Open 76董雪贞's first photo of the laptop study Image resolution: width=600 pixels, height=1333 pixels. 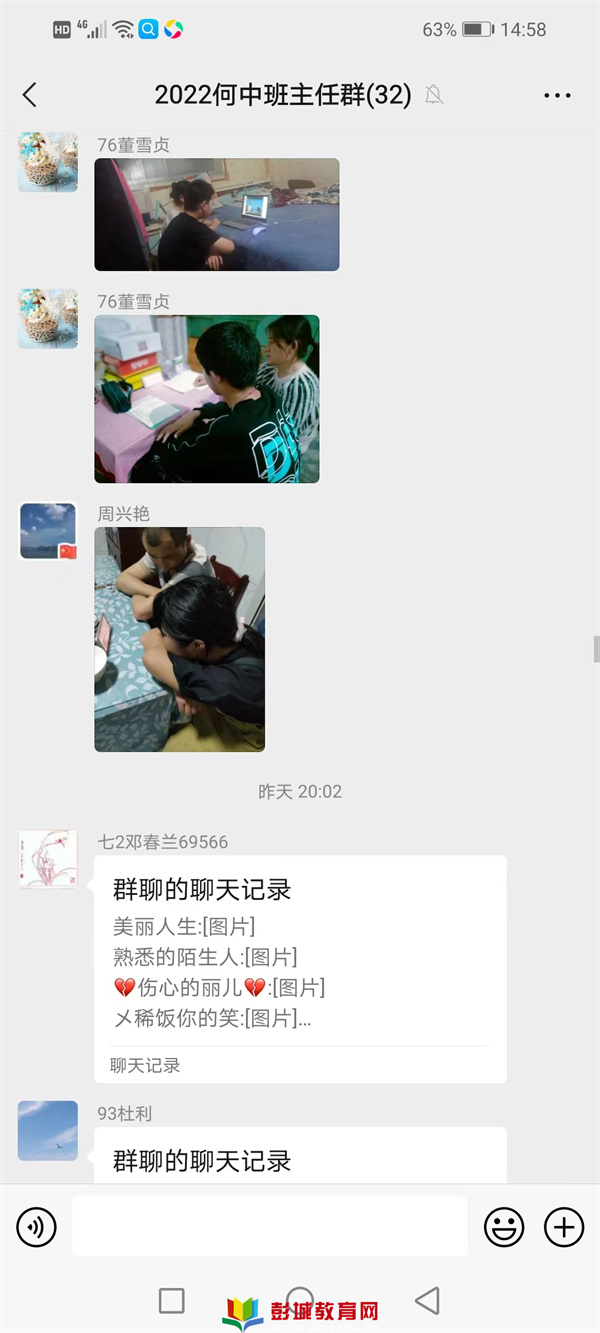pyautogui.click(x=217, y=214)
